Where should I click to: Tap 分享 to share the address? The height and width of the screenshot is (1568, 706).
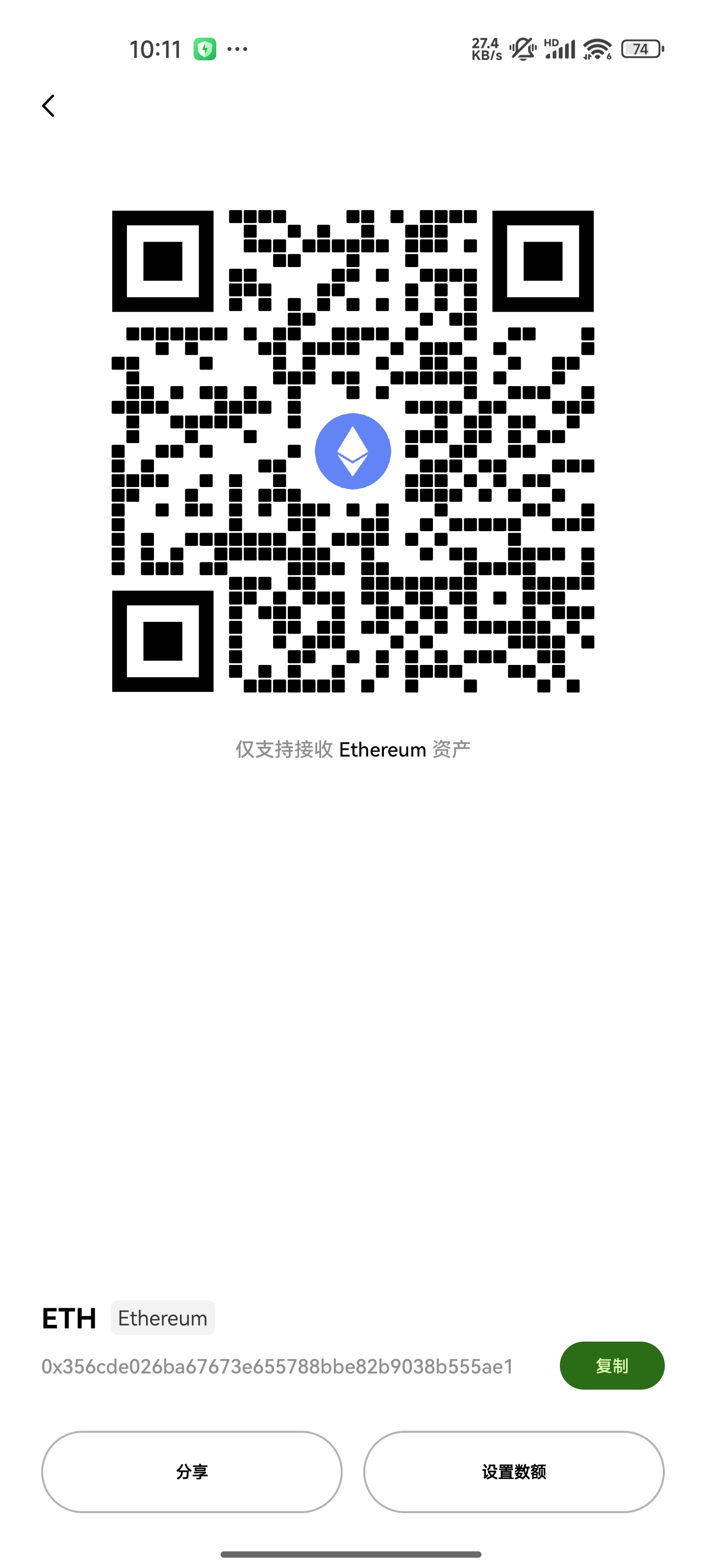[x=191, y=1471]
